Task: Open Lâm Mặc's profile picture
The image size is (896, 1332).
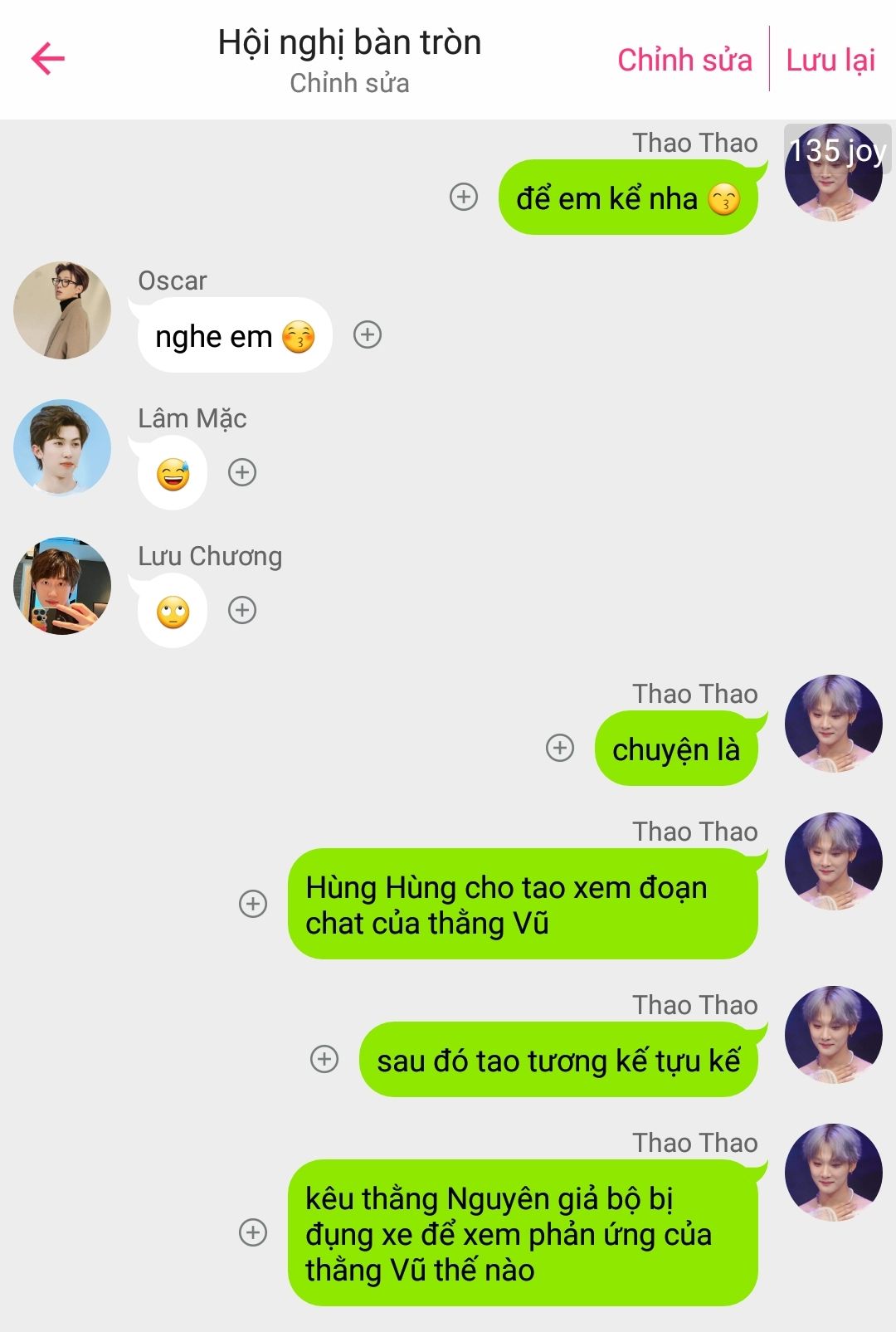Action: point(62,448)
